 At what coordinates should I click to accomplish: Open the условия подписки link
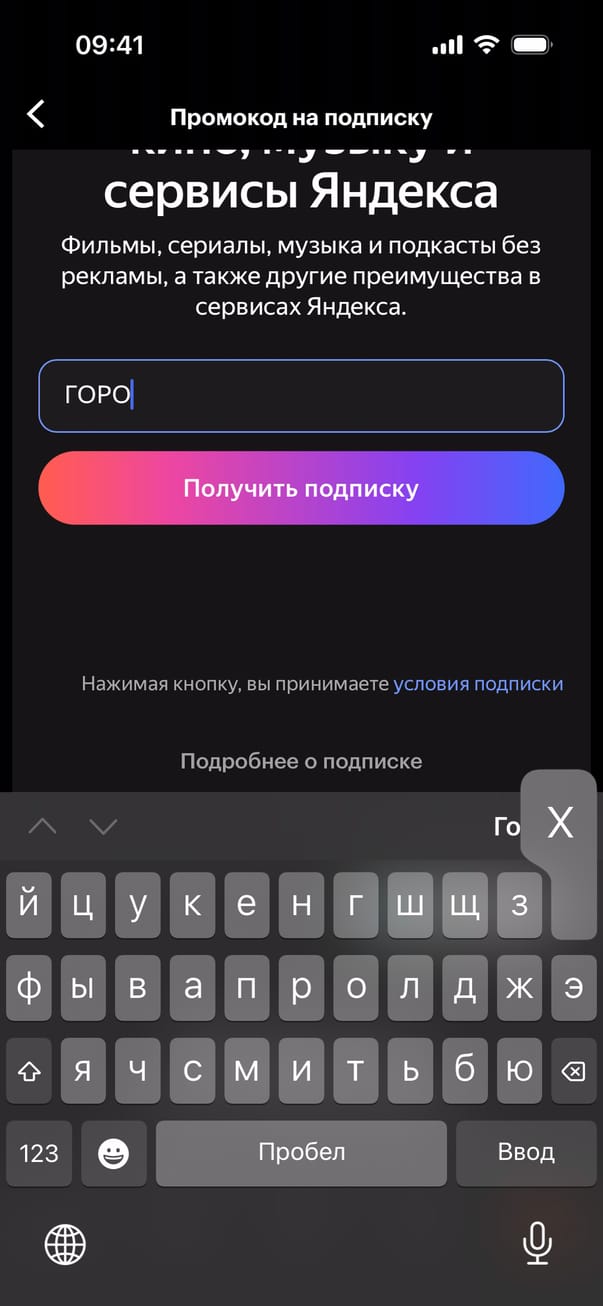click(478, 684)
